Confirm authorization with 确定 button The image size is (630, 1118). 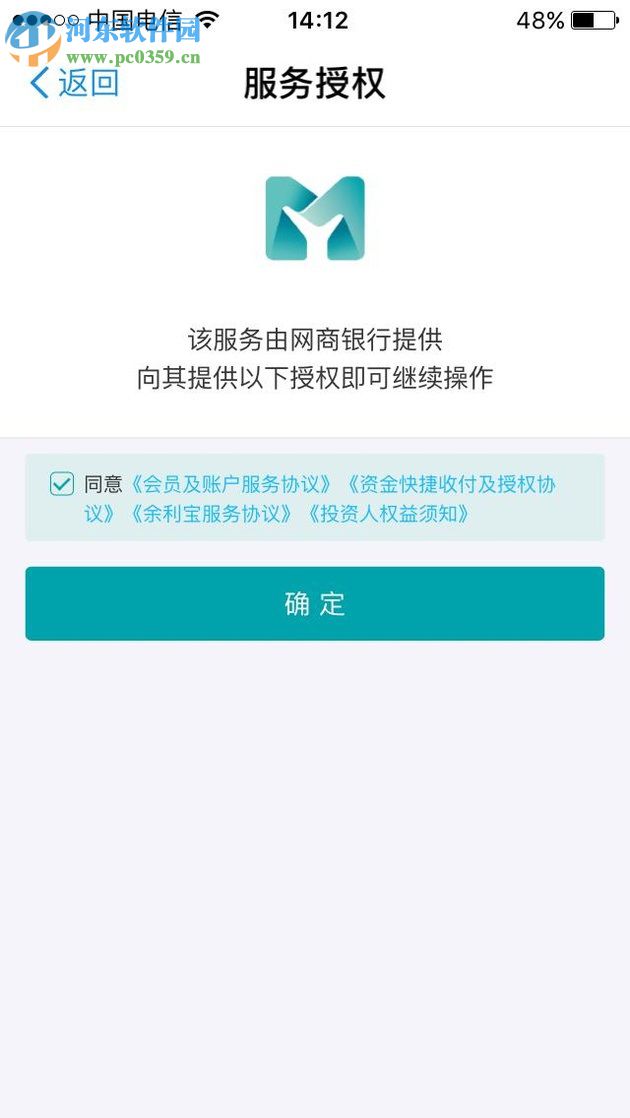pos(315,604)
